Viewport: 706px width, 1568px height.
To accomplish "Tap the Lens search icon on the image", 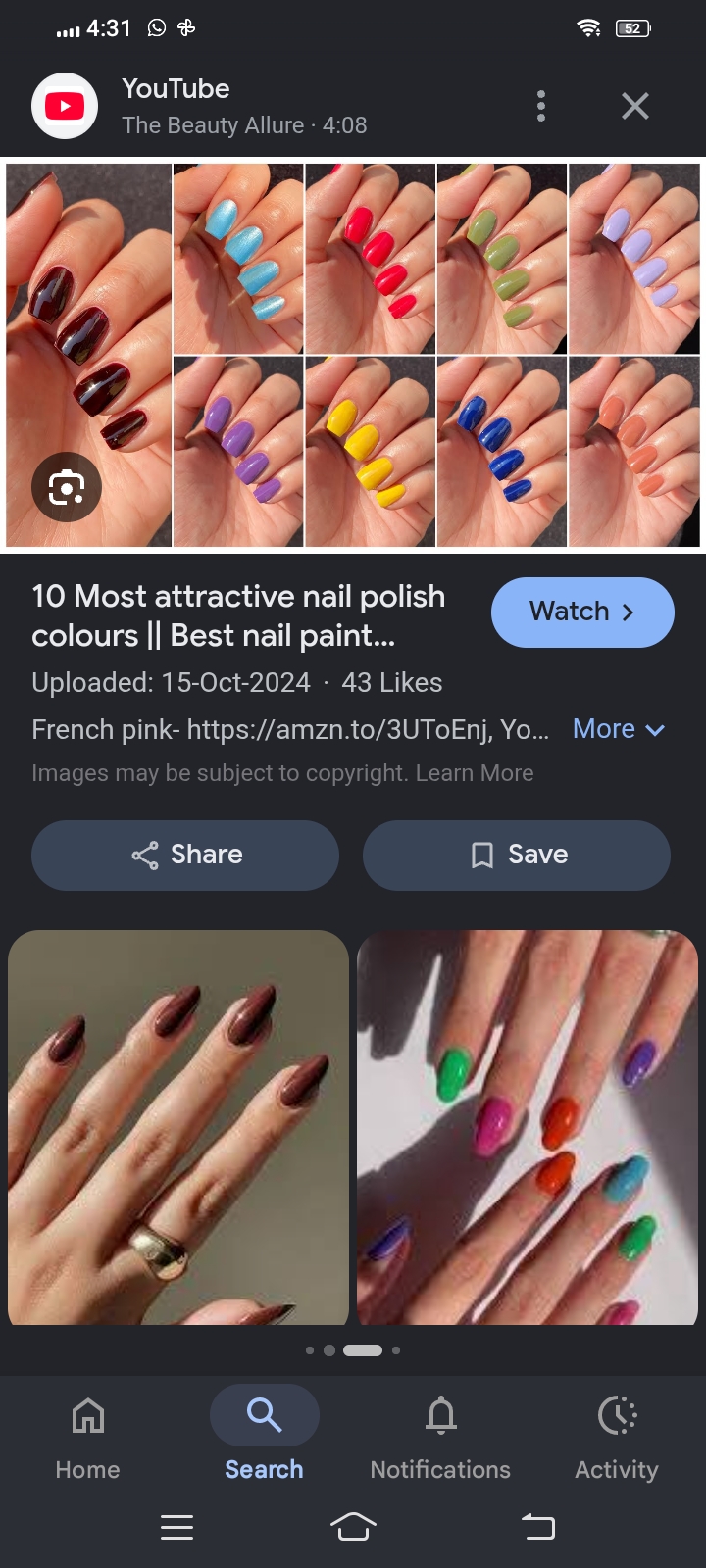I will coord(67,487).
